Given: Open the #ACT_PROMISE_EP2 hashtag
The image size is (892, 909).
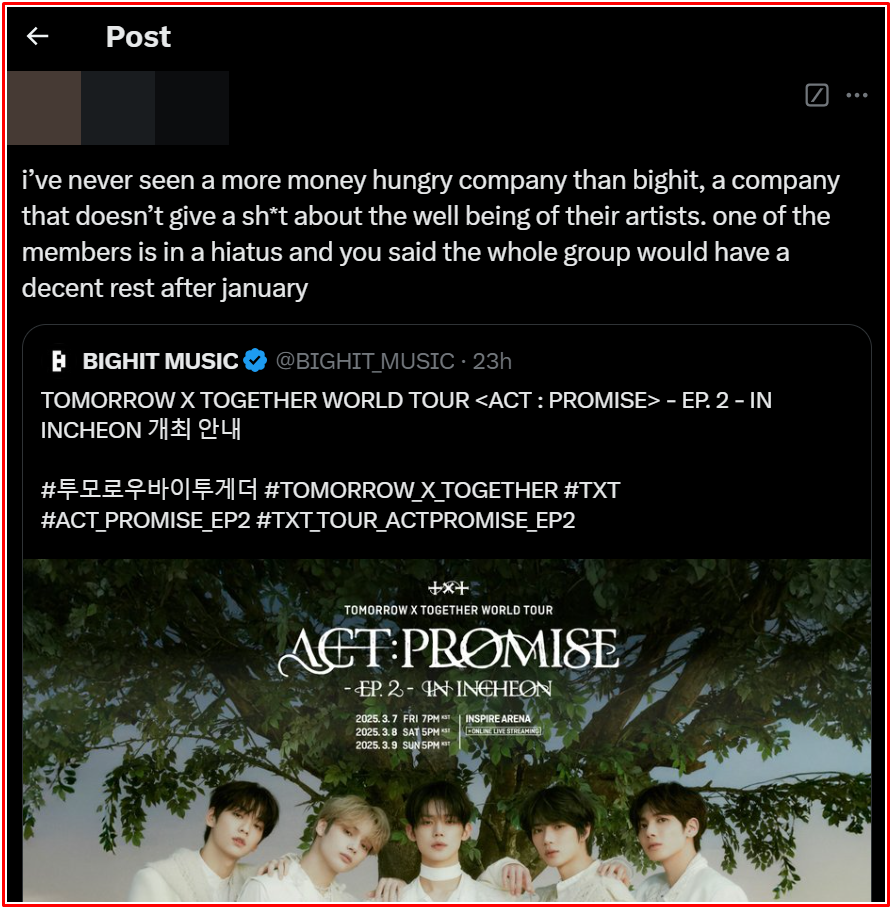Looking at the screenshot, I should click(x=145, y=521).
